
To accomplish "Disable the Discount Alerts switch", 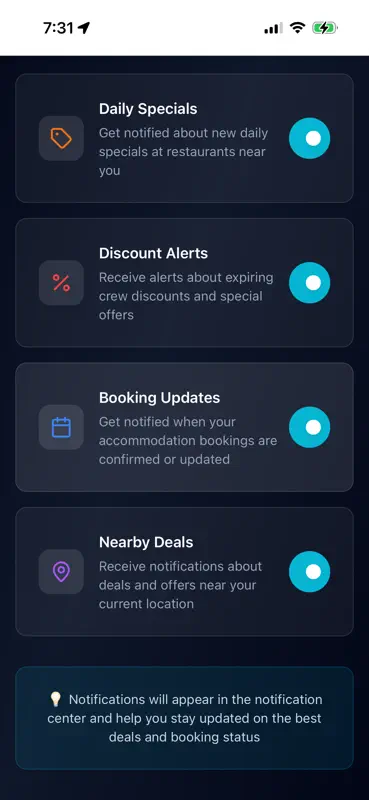I will coord(309,283).
